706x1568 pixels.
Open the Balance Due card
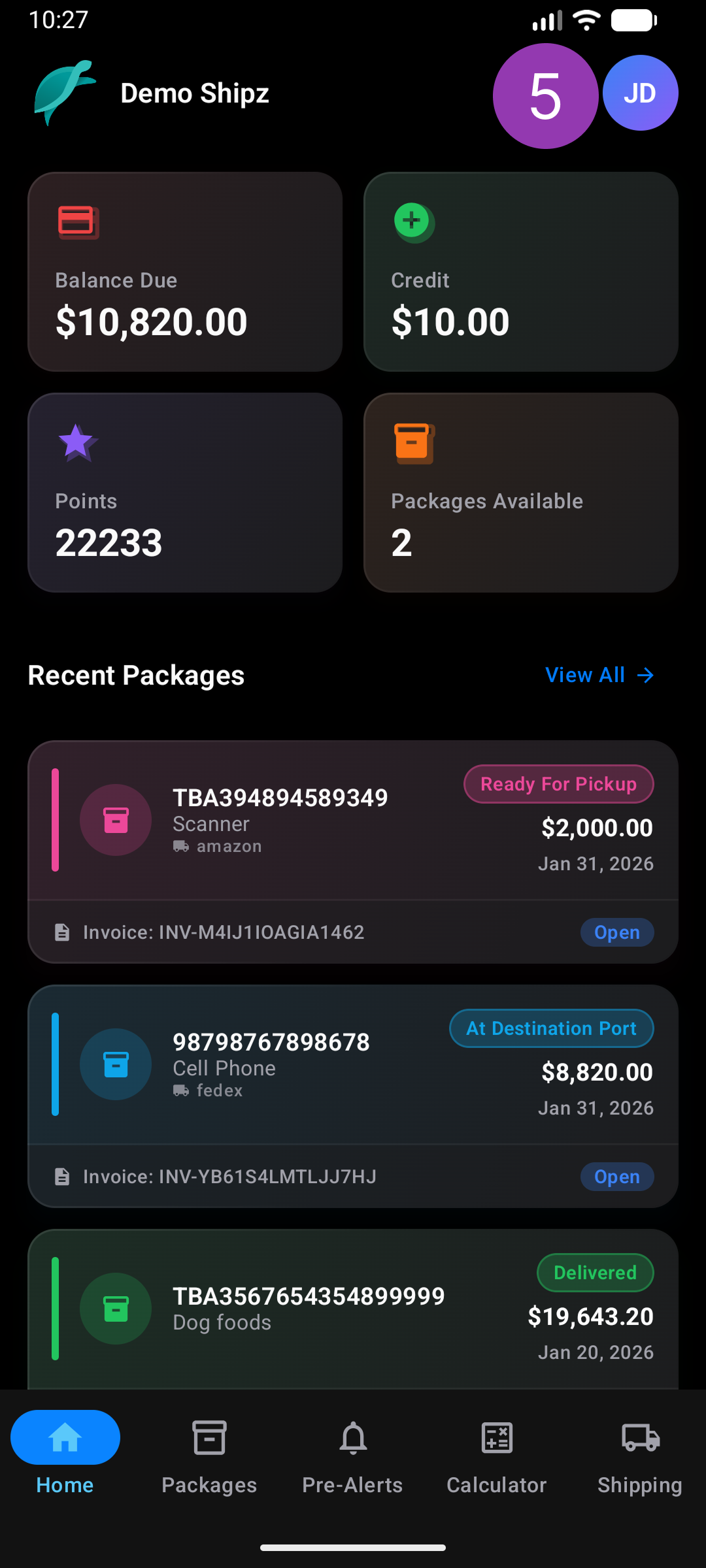point(185,272)
